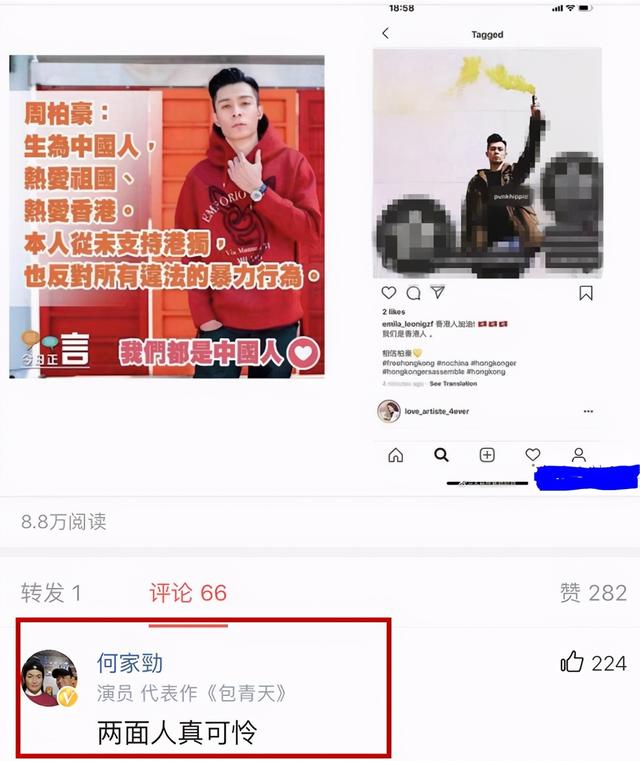
Task: Select the 评论 66 comments tab
Action: (x=188, y=593)
